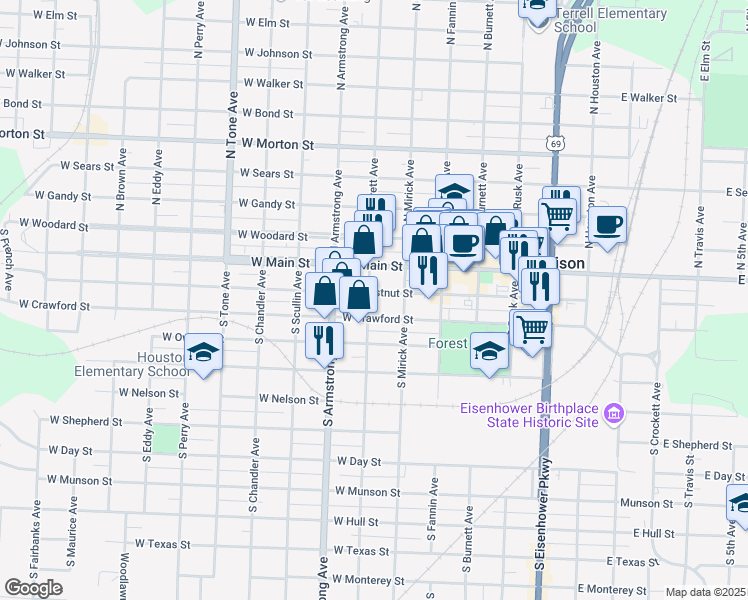Select the shopping cart marker beside Forest park
Screen dimensions: 748x600
click(x=533, y=327)
